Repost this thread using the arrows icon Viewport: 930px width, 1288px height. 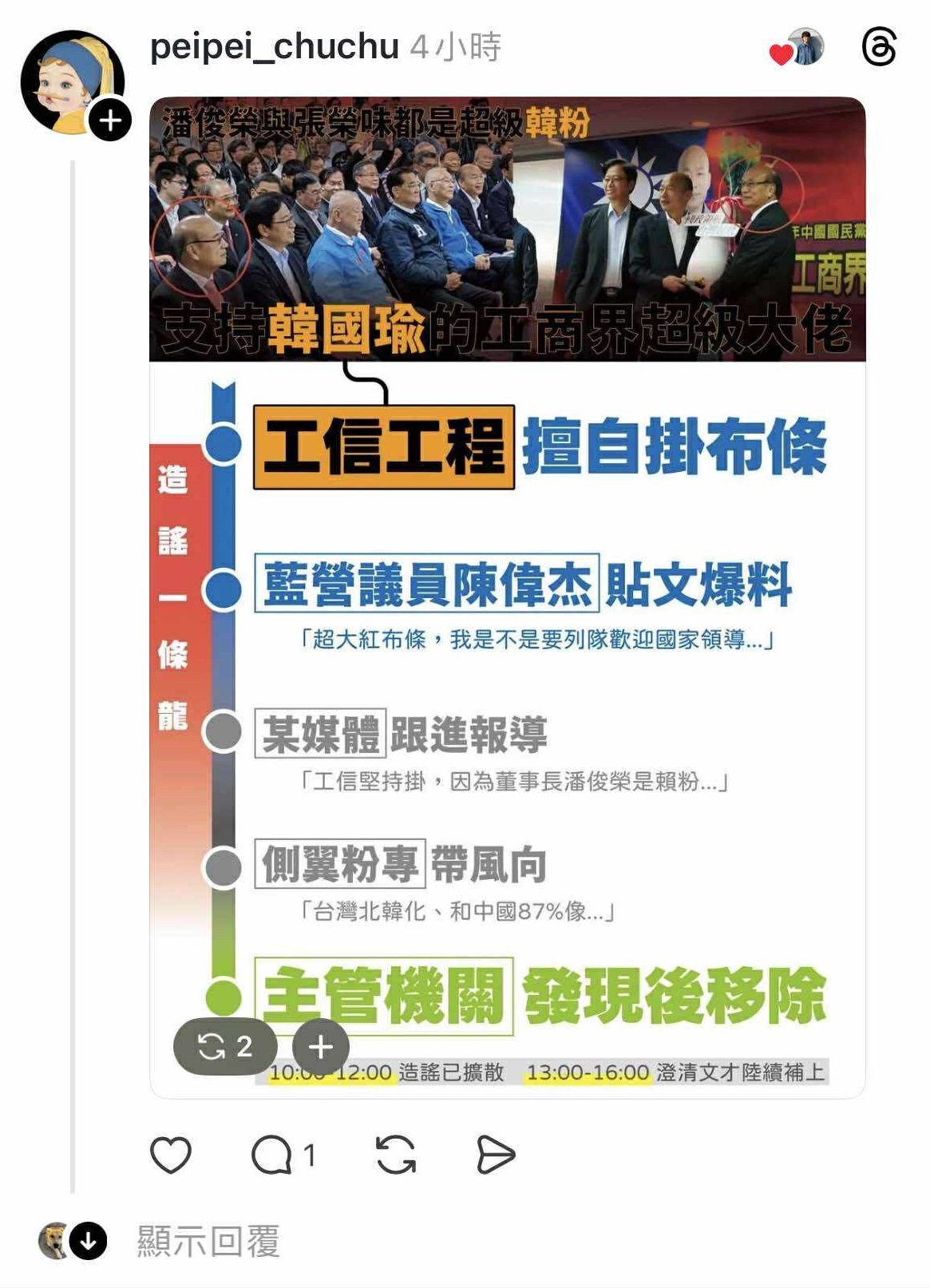(x=396, y=1155)
